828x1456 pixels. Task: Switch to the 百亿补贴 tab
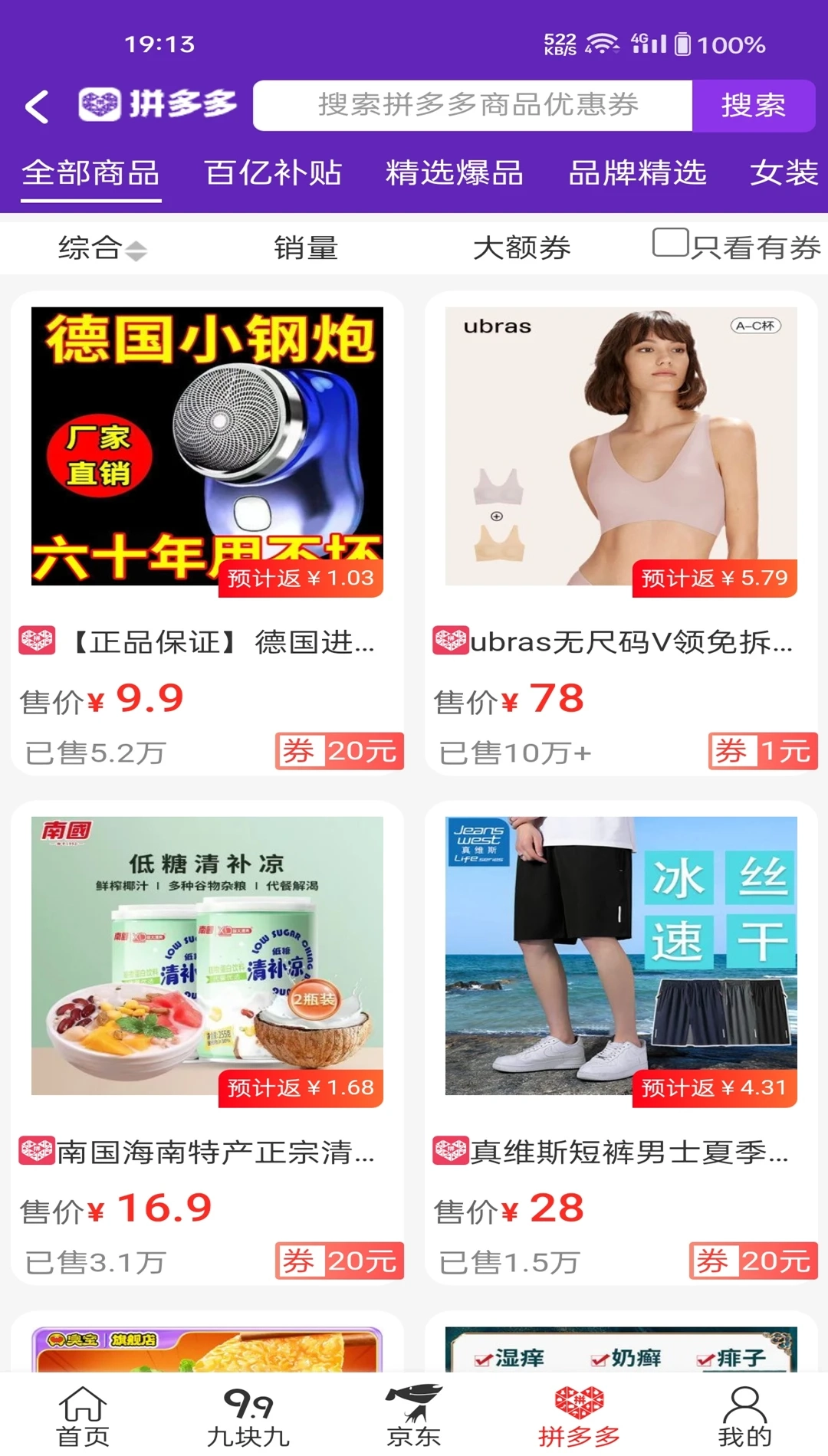click(274, 174)
